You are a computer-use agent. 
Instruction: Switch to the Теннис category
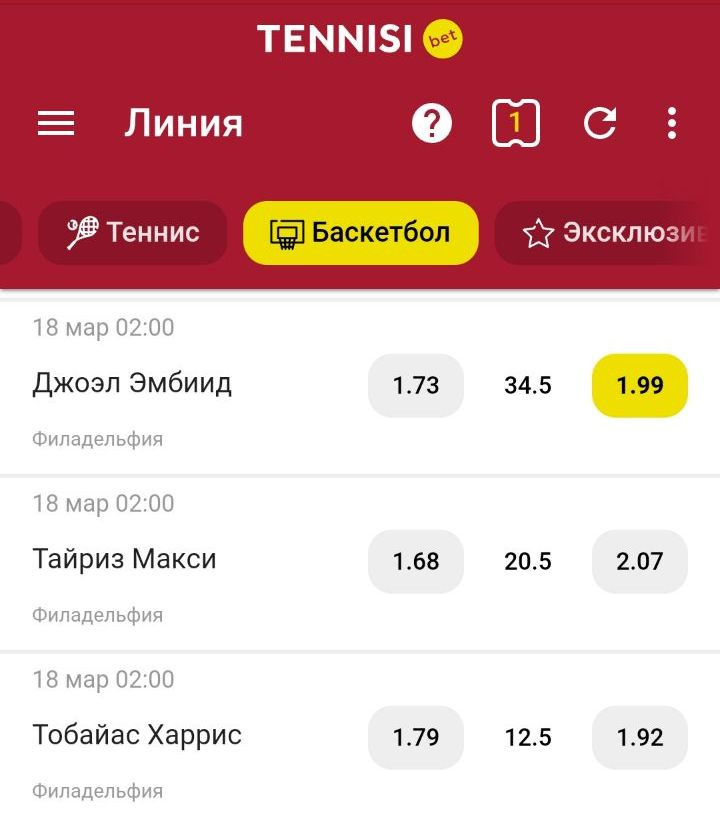[133, 233]
